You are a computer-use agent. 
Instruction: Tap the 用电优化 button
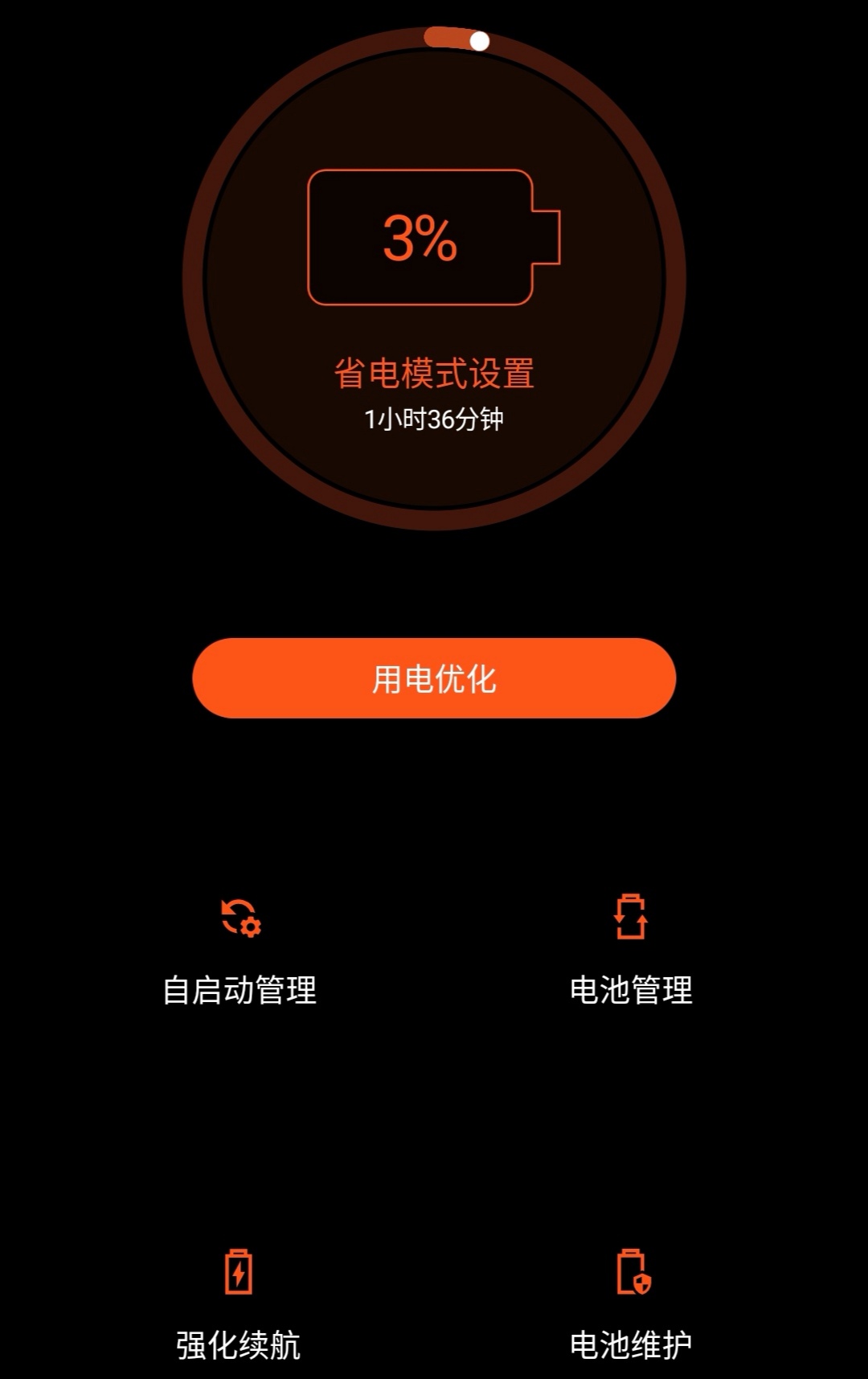[x=434, y=678]
